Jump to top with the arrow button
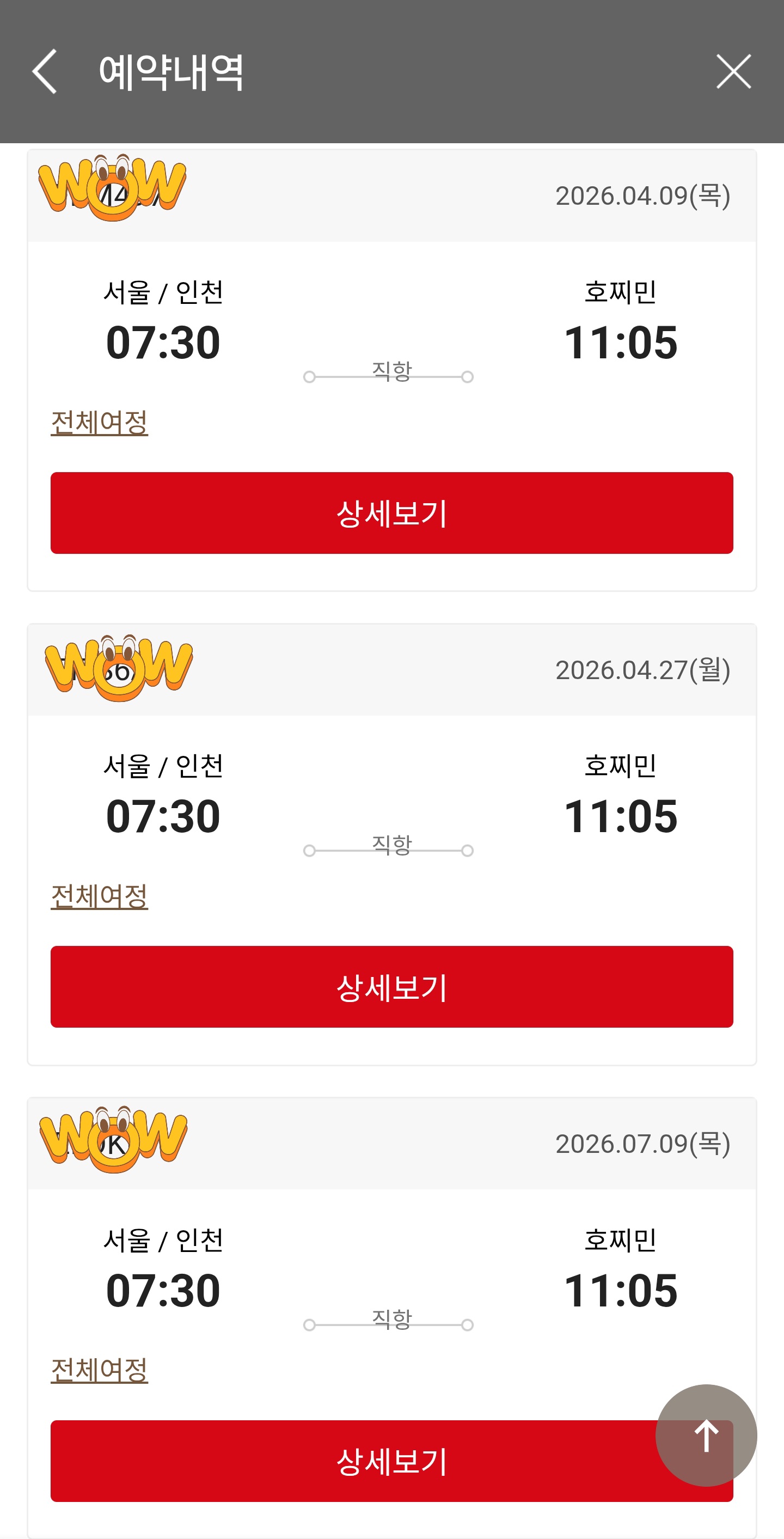The image size is (784, 1539). pyautogui.click(x=706, y=1435)
